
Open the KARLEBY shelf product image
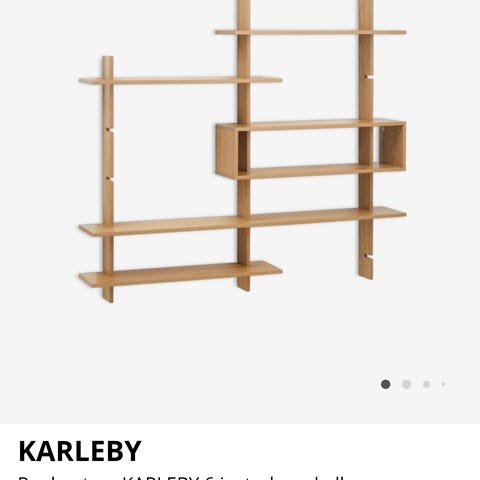243,151
